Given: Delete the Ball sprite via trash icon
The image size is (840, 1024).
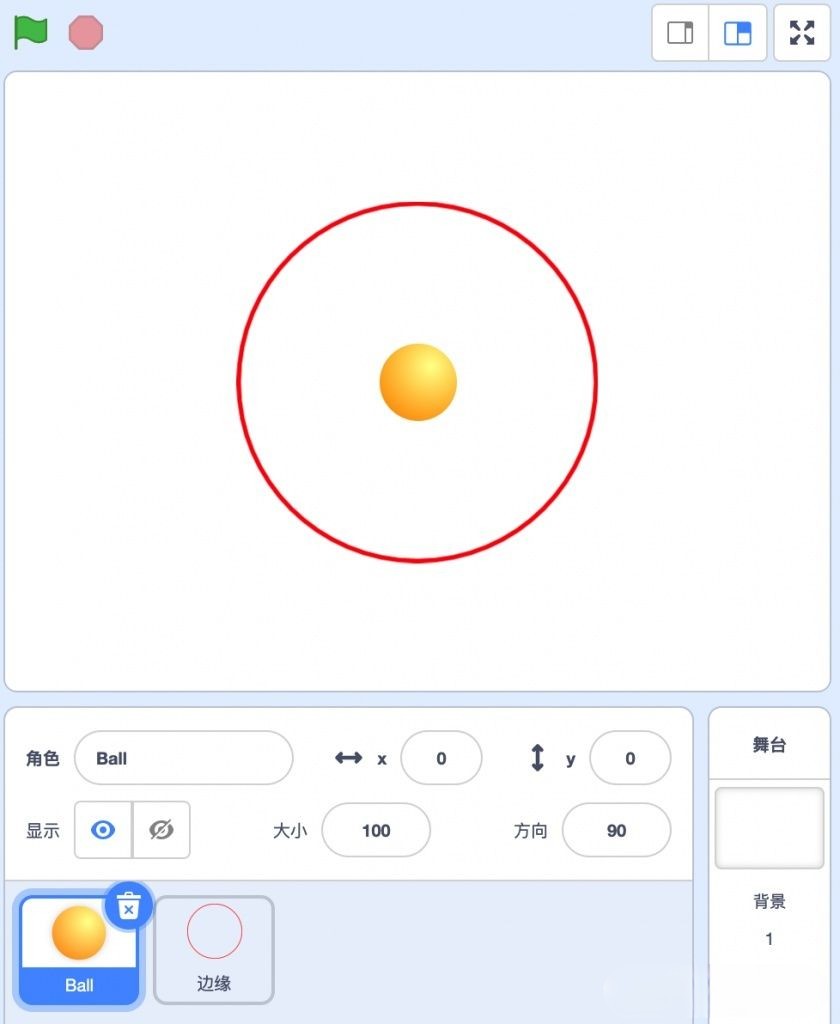Looking at the screenshot, I should point(129,906).
